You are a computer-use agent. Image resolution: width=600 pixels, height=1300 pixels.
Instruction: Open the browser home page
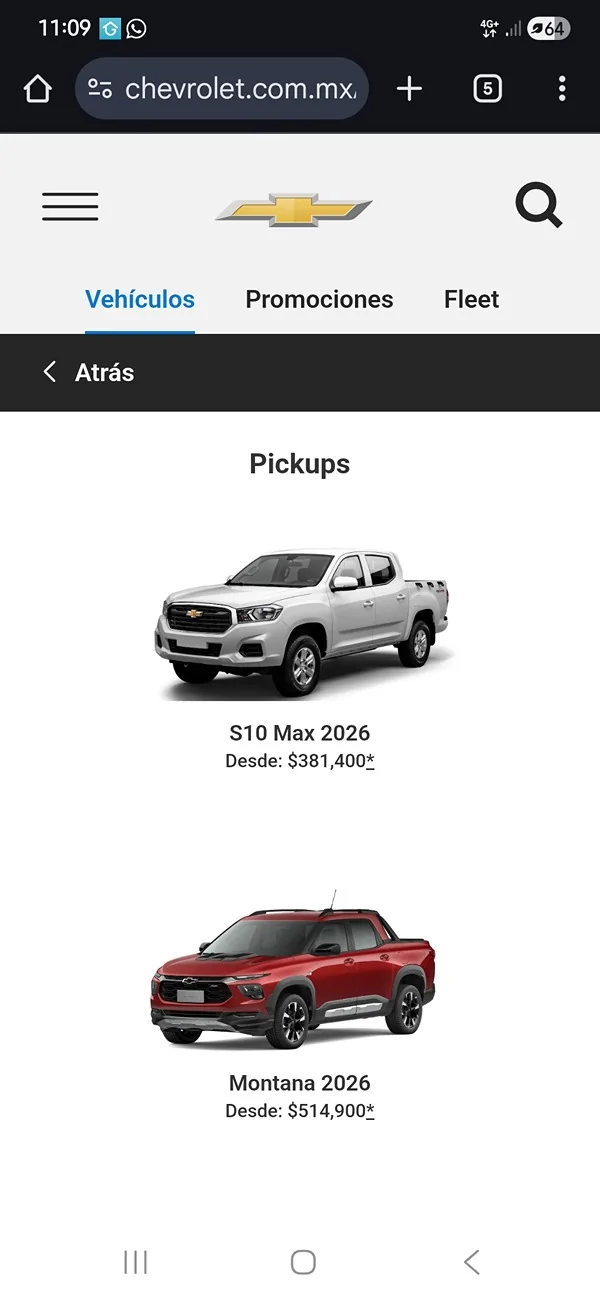click(37, 89)
